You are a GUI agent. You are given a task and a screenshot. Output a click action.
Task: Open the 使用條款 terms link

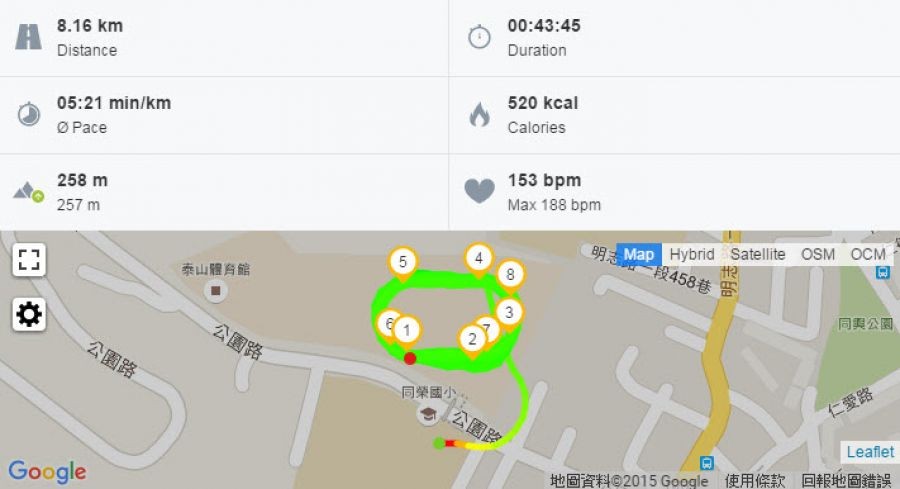(755, 481)
